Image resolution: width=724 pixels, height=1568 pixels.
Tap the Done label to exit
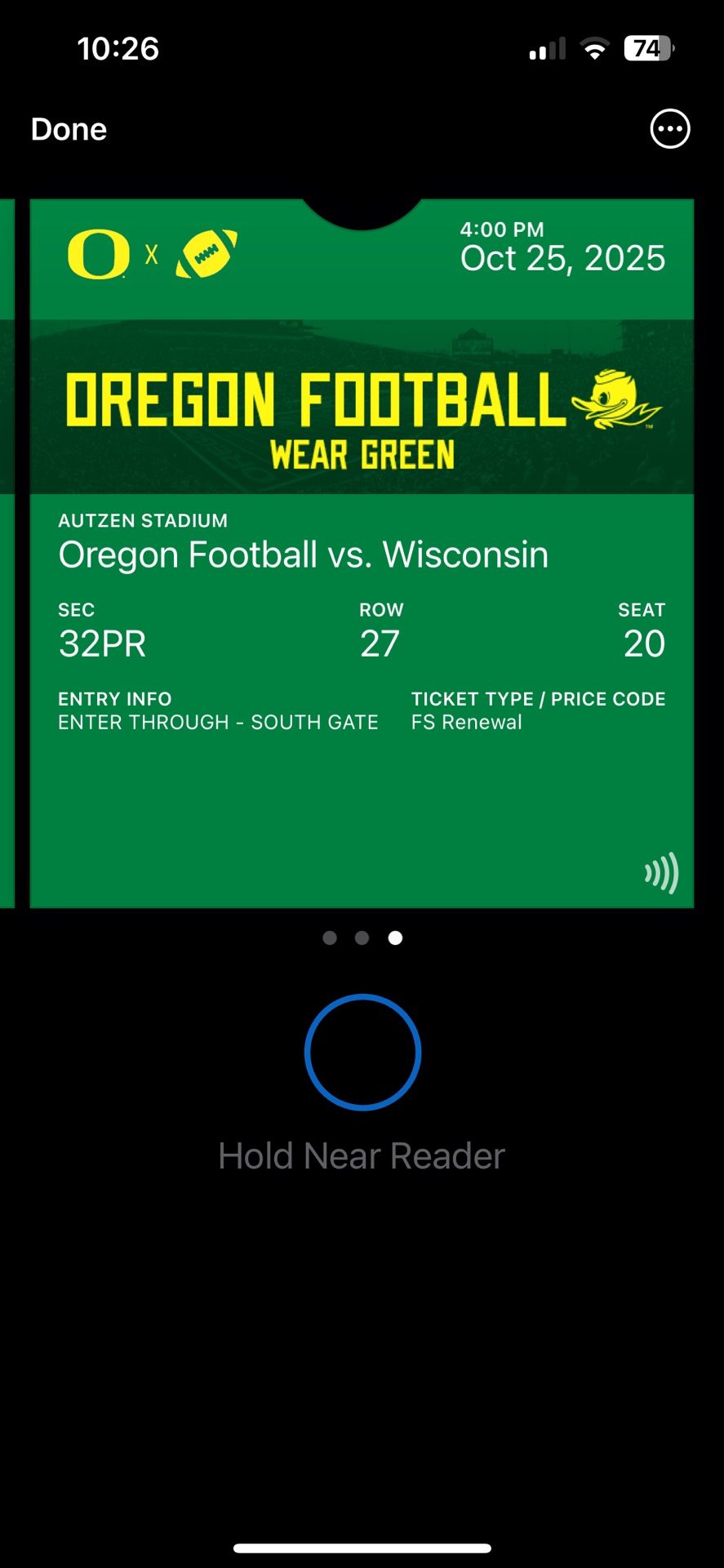(x=69, y=128)
